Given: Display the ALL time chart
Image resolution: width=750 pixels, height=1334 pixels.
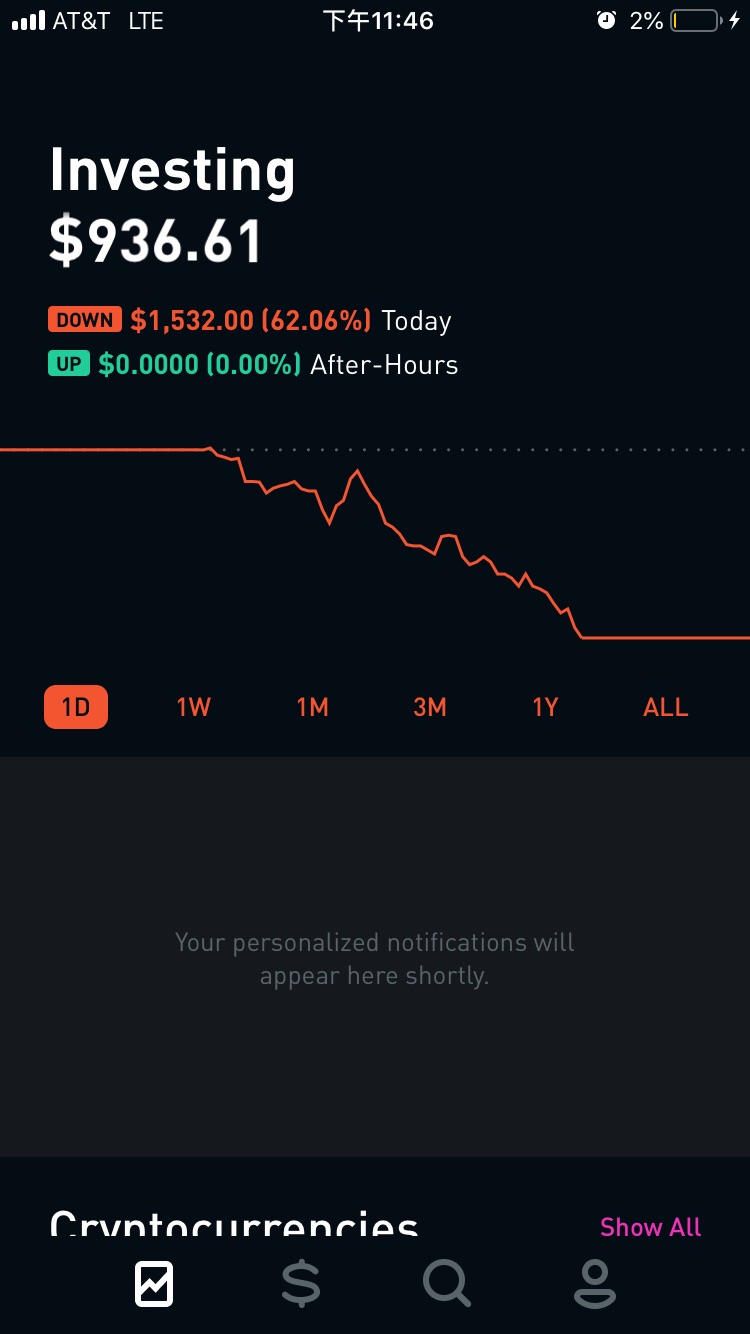Looking at the screenshot, I should pyautogui.click(x=666, y=707).
